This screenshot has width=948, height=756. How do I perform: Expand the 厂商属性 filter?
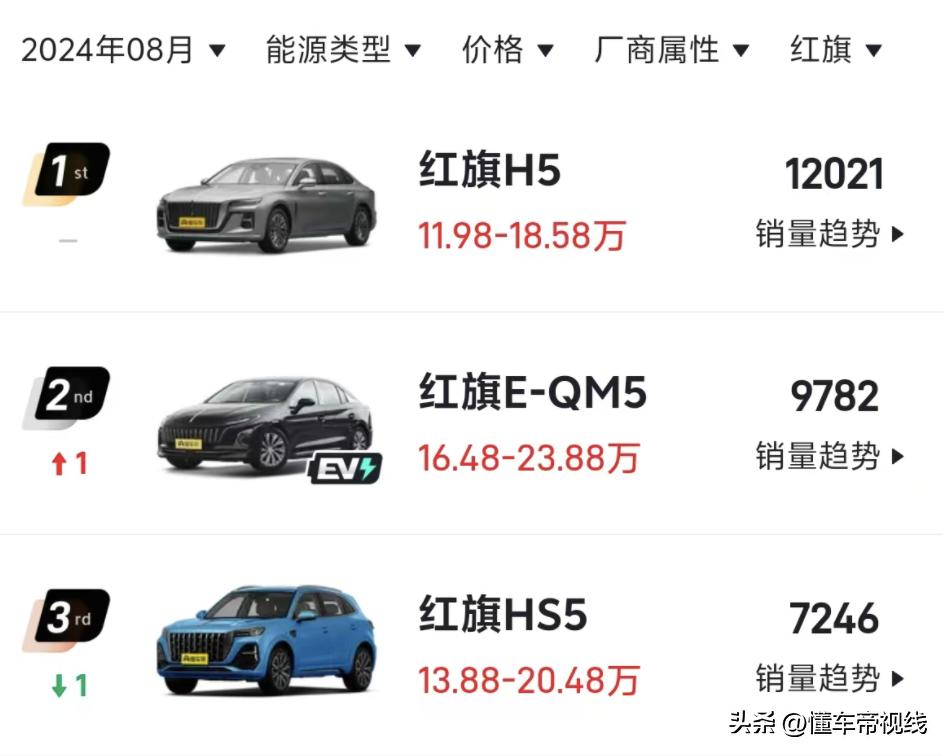671,50
